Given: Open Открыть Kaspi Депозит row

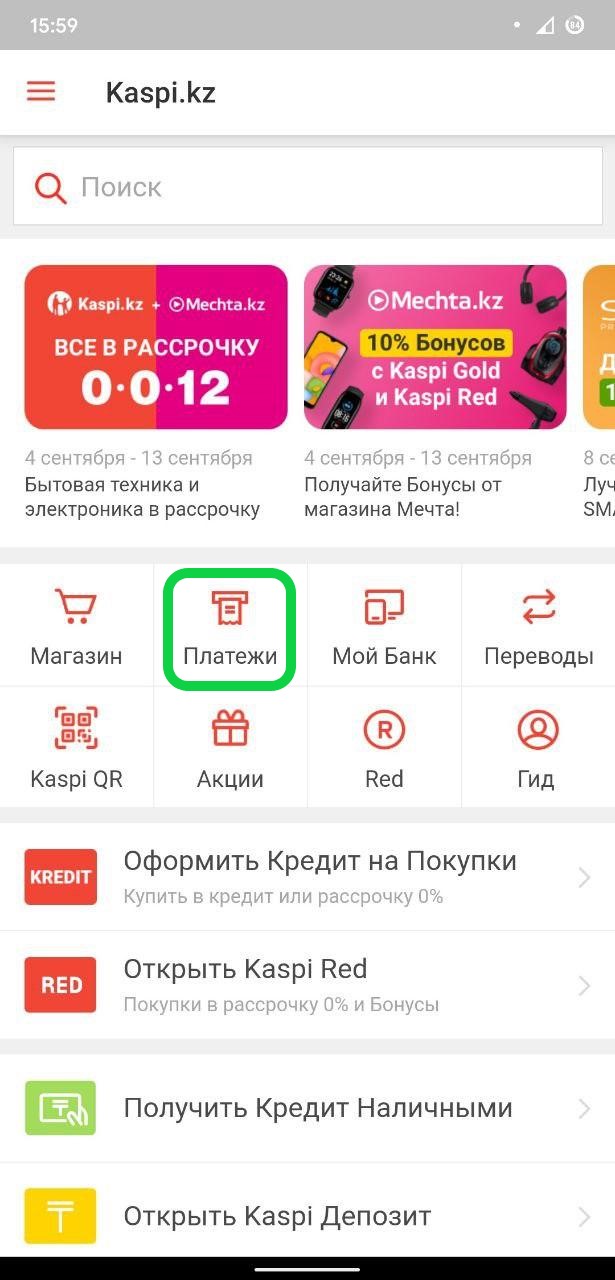Looking at the screenshot, I should coord(307,1216).
